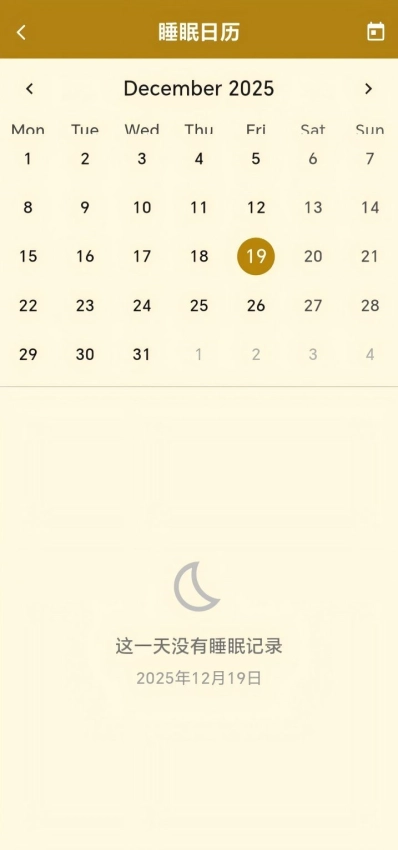
Task: Select December 20
Action: [x=313, y=256]
